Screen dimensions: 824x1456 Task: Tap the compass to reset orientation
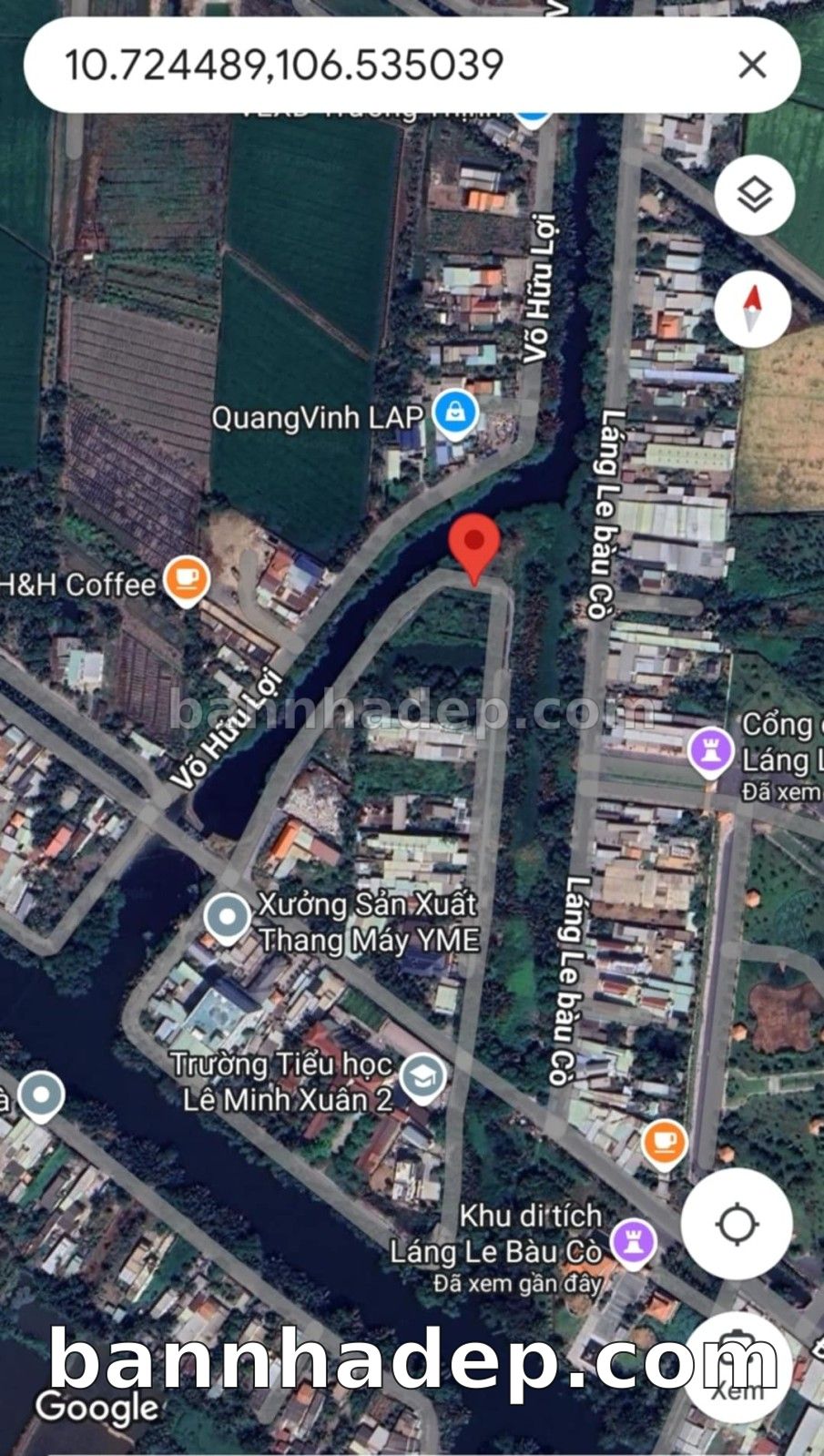752,309
